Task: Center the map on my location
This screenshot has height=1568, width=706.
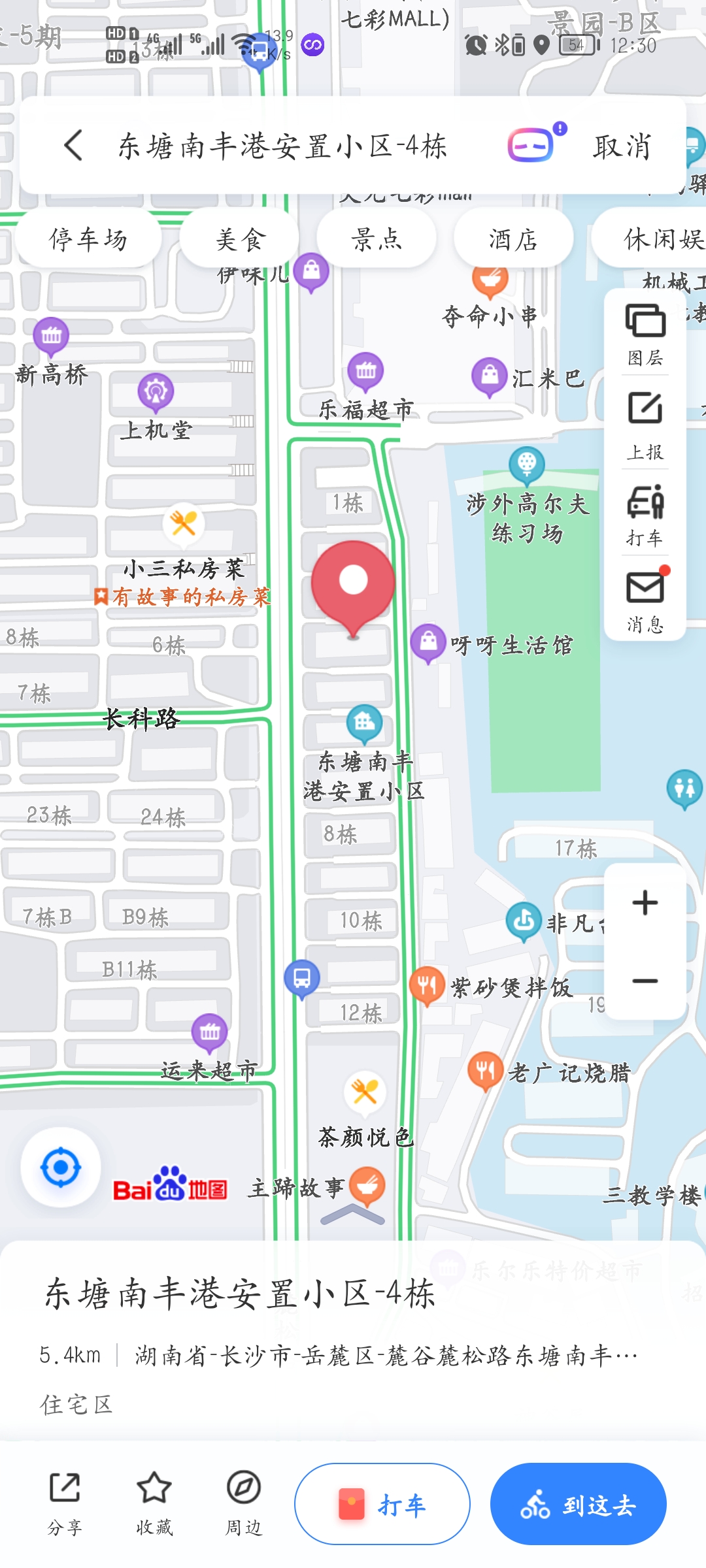Action: [61, 1167]
